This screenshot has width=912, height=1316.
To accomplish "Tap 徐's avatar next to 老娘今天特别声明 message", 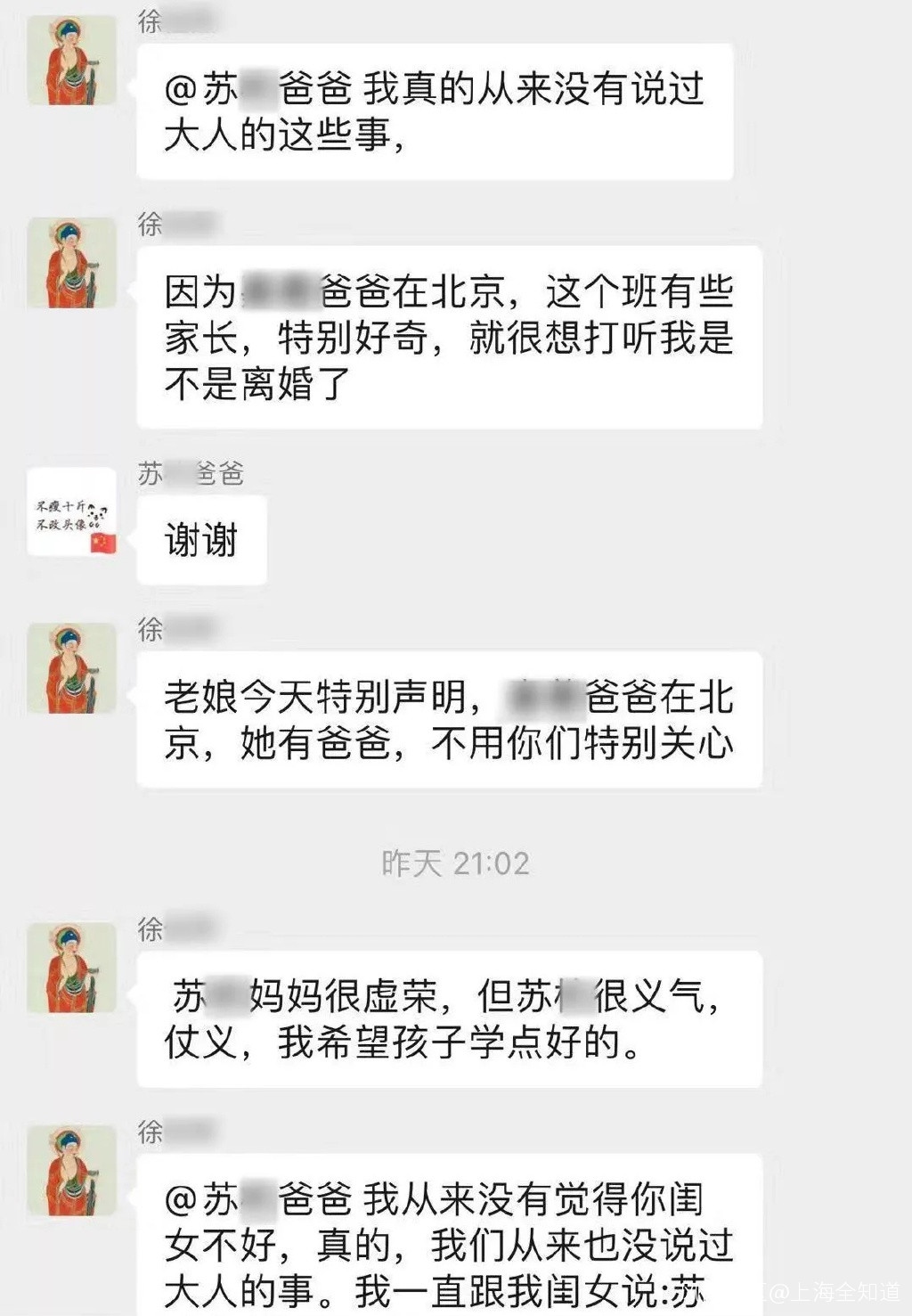I will pyautogui.click(x=71, y=668).
